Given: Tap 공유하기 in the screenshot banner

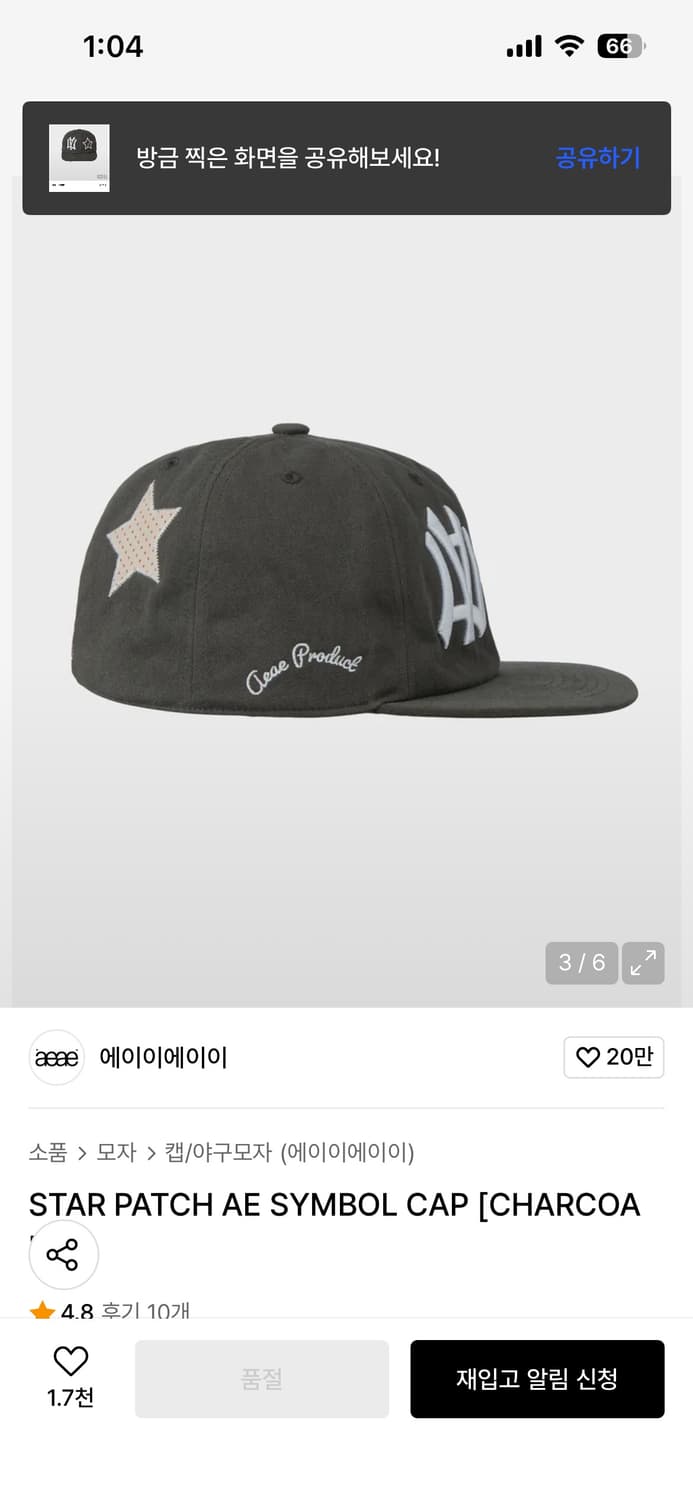Looking at the screenshot, I should 597,158.
